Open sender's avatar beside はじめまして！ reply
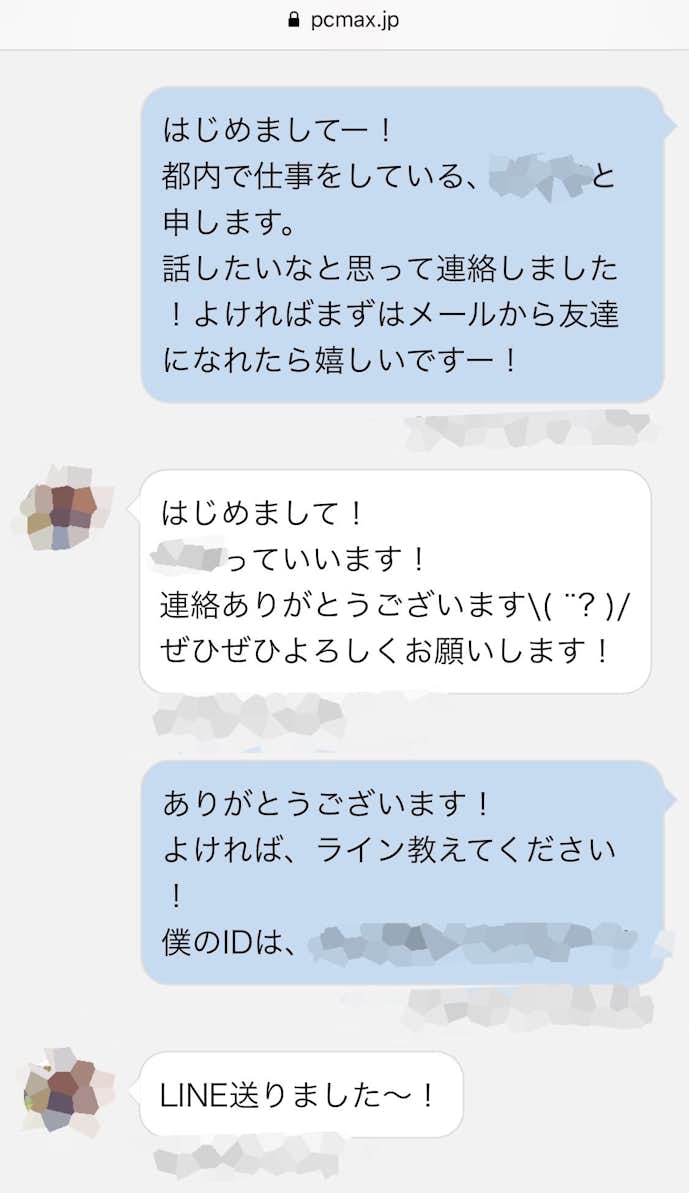689x1193 pixels. coord(62,508)
